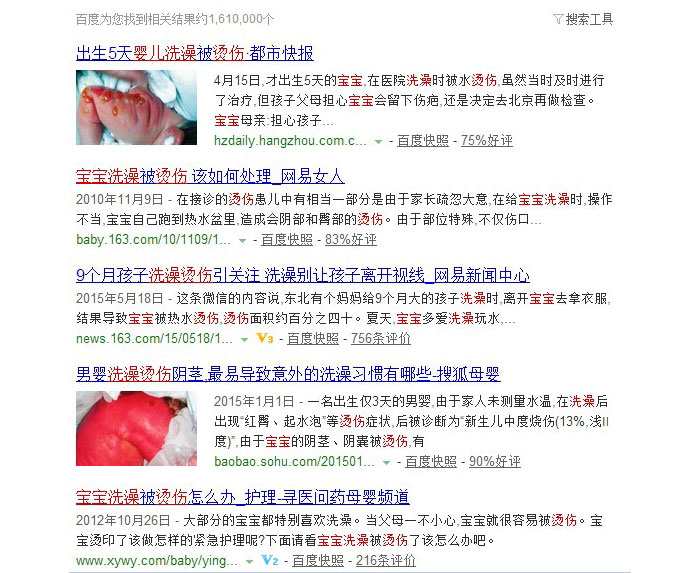700x573 pixels.
Task: Open result 宝宝洗澡被烫伤 该如何处理 网易女人
Action: (x=209, y=175)
